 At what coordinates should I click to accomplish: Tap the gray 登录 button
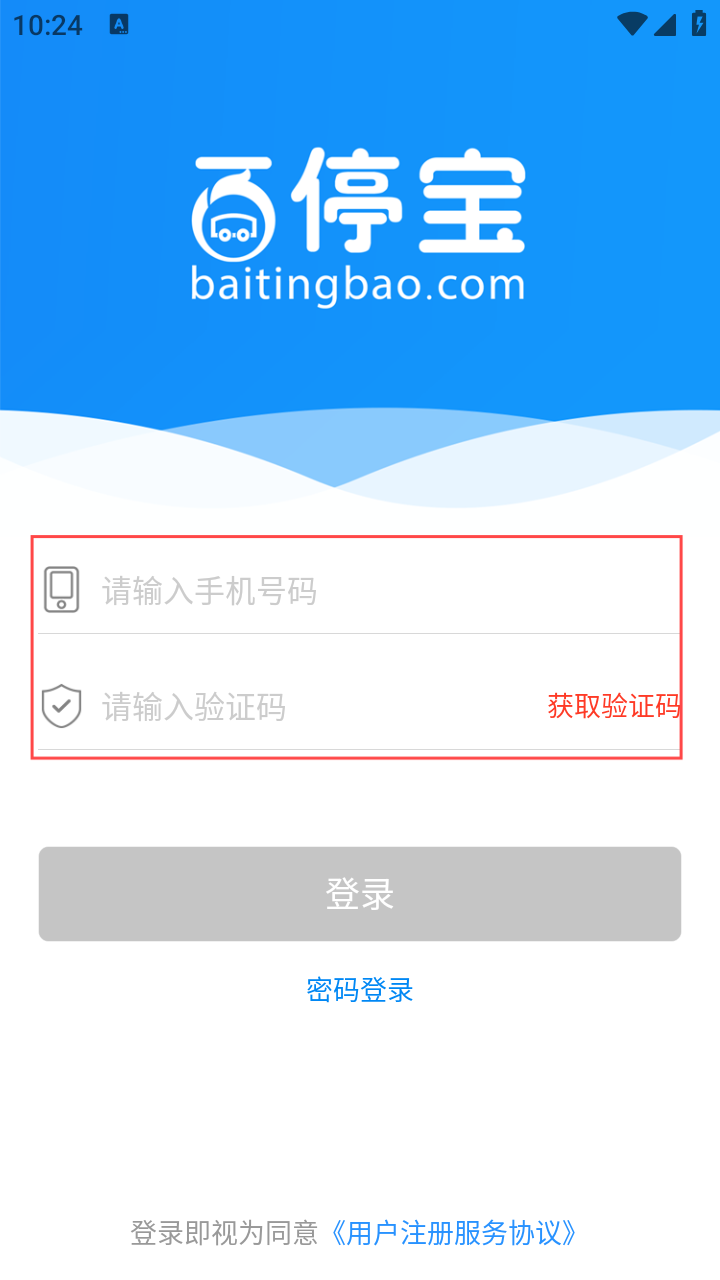click(360, 894)
